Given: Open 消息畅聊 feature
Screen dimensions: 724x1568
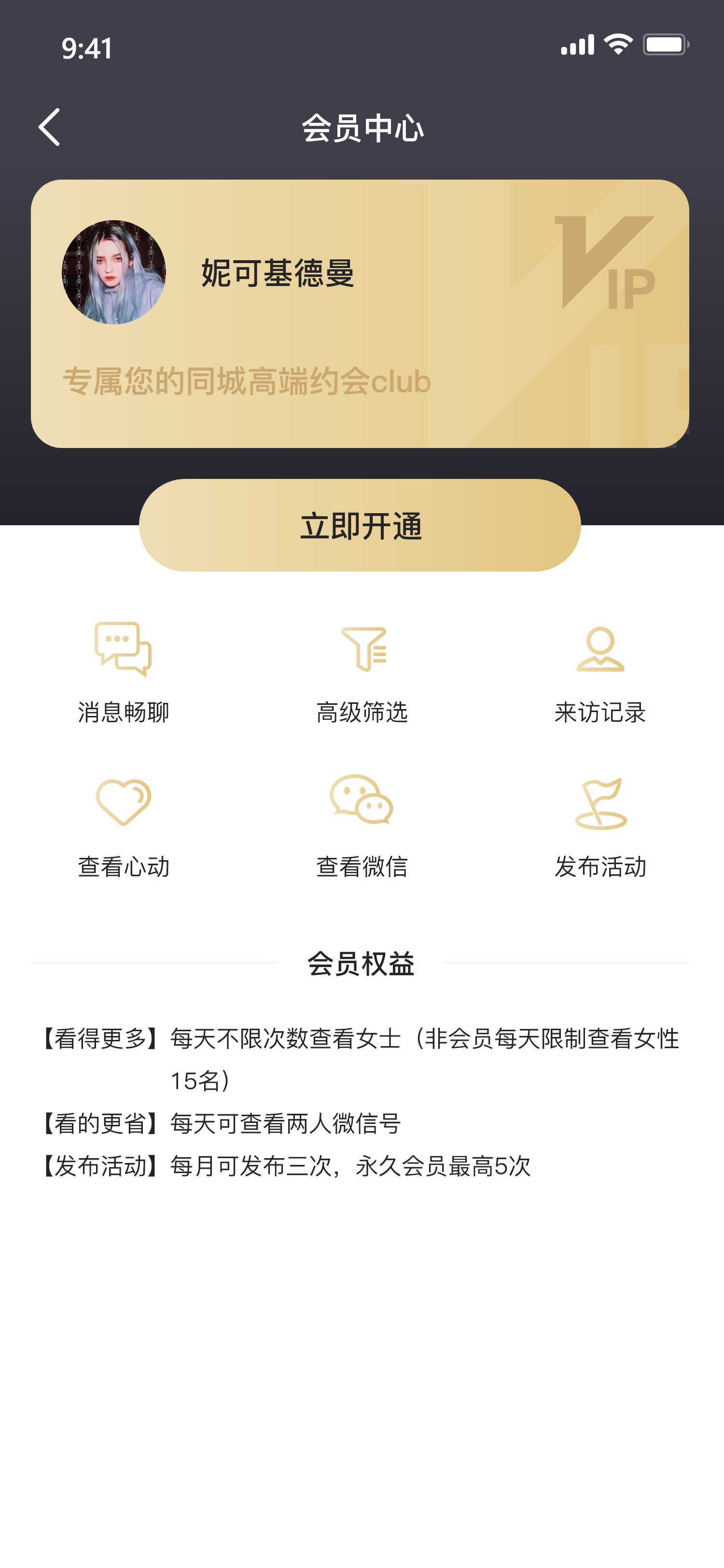Looking at the screenshot, I should 123,672.
